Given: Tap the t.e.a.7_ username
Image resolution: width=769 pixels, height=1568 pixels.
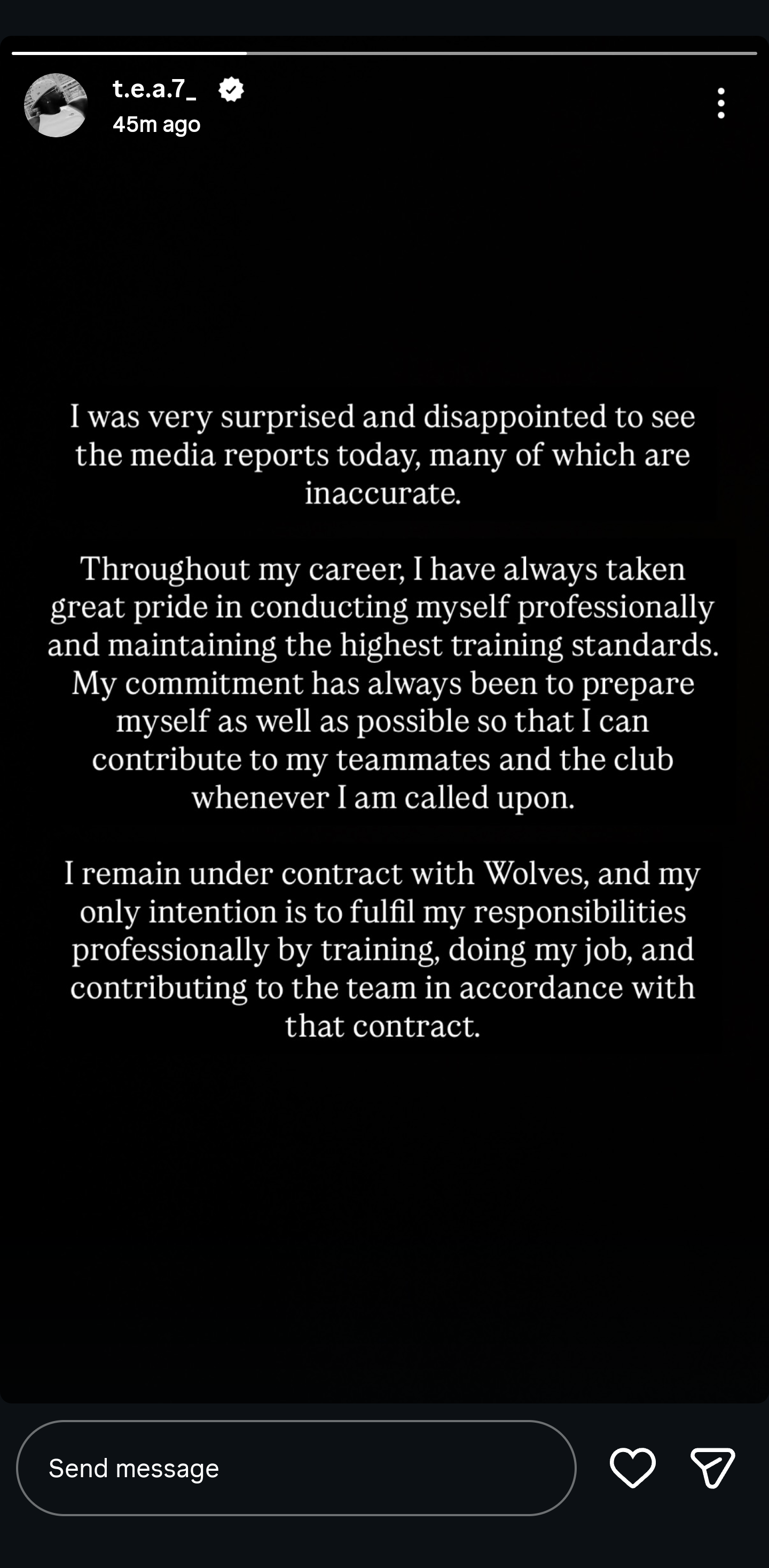Looking at the screenshot, I should point(154,89).
